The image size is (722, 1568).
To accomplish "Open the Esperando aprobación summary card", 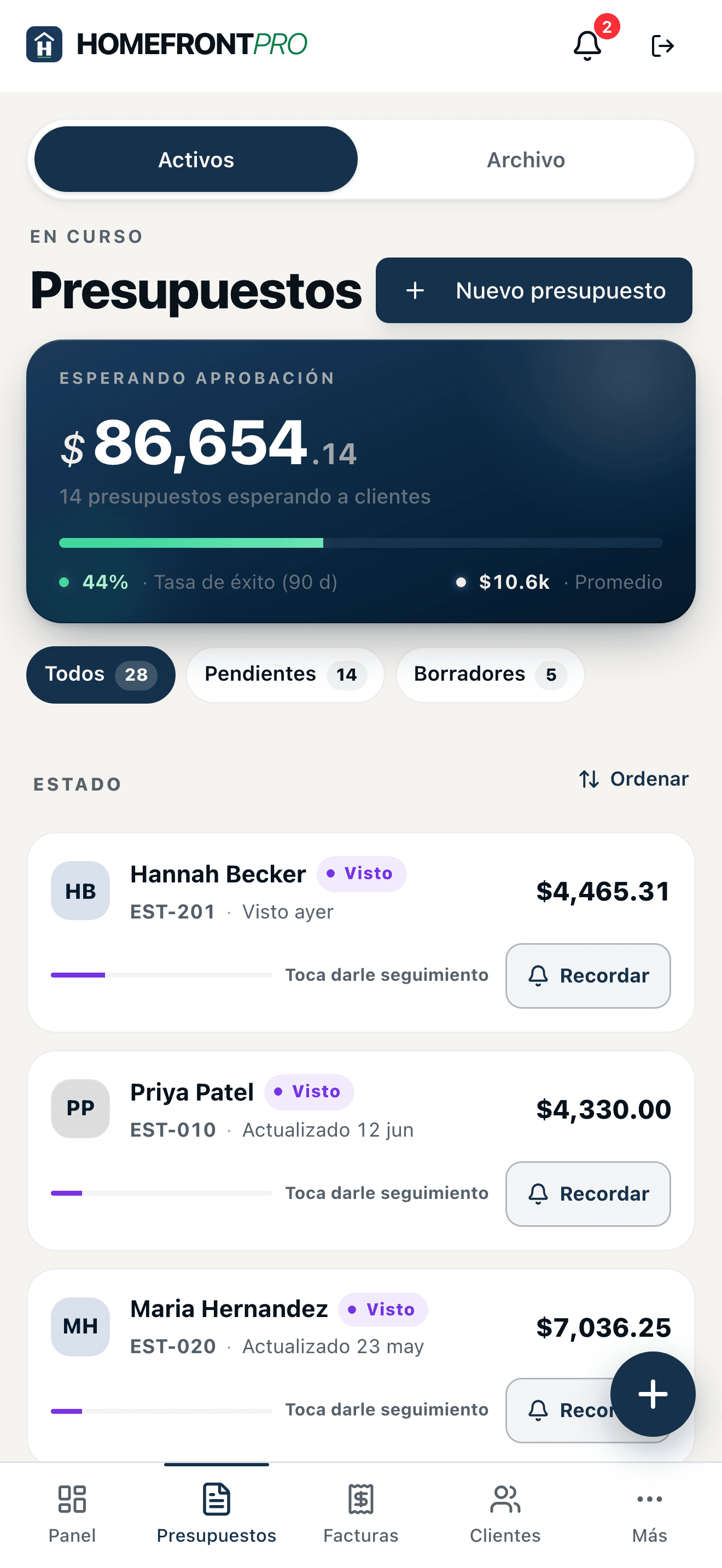I will tap(361, 481).
